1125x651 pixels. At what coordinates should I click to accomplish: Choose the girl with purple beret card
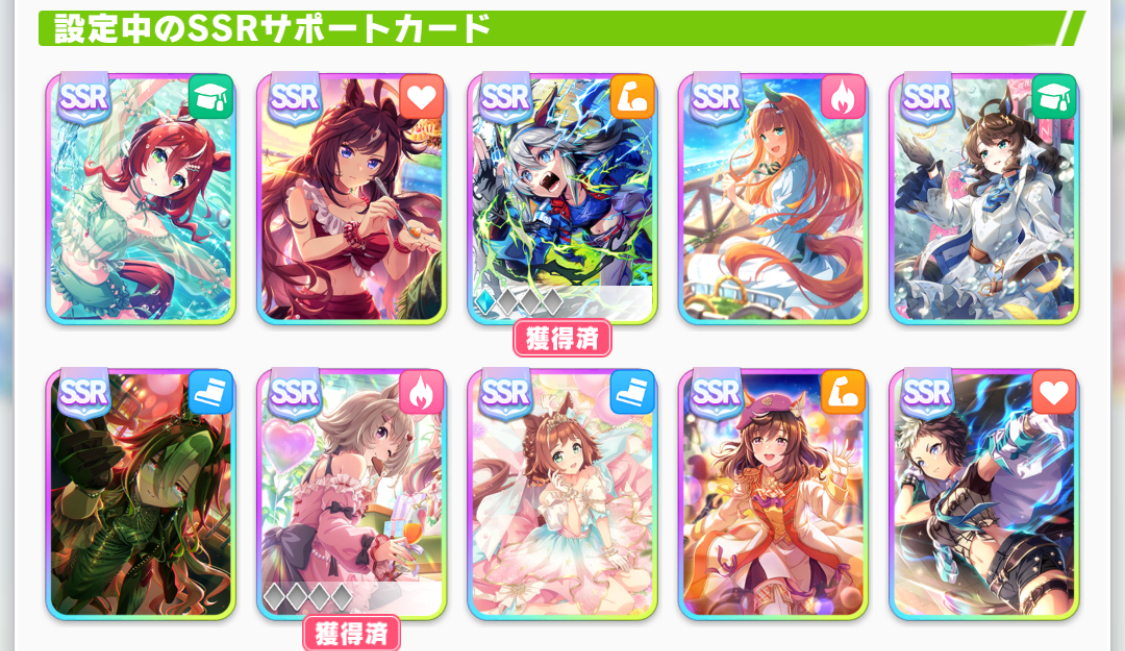773,495
